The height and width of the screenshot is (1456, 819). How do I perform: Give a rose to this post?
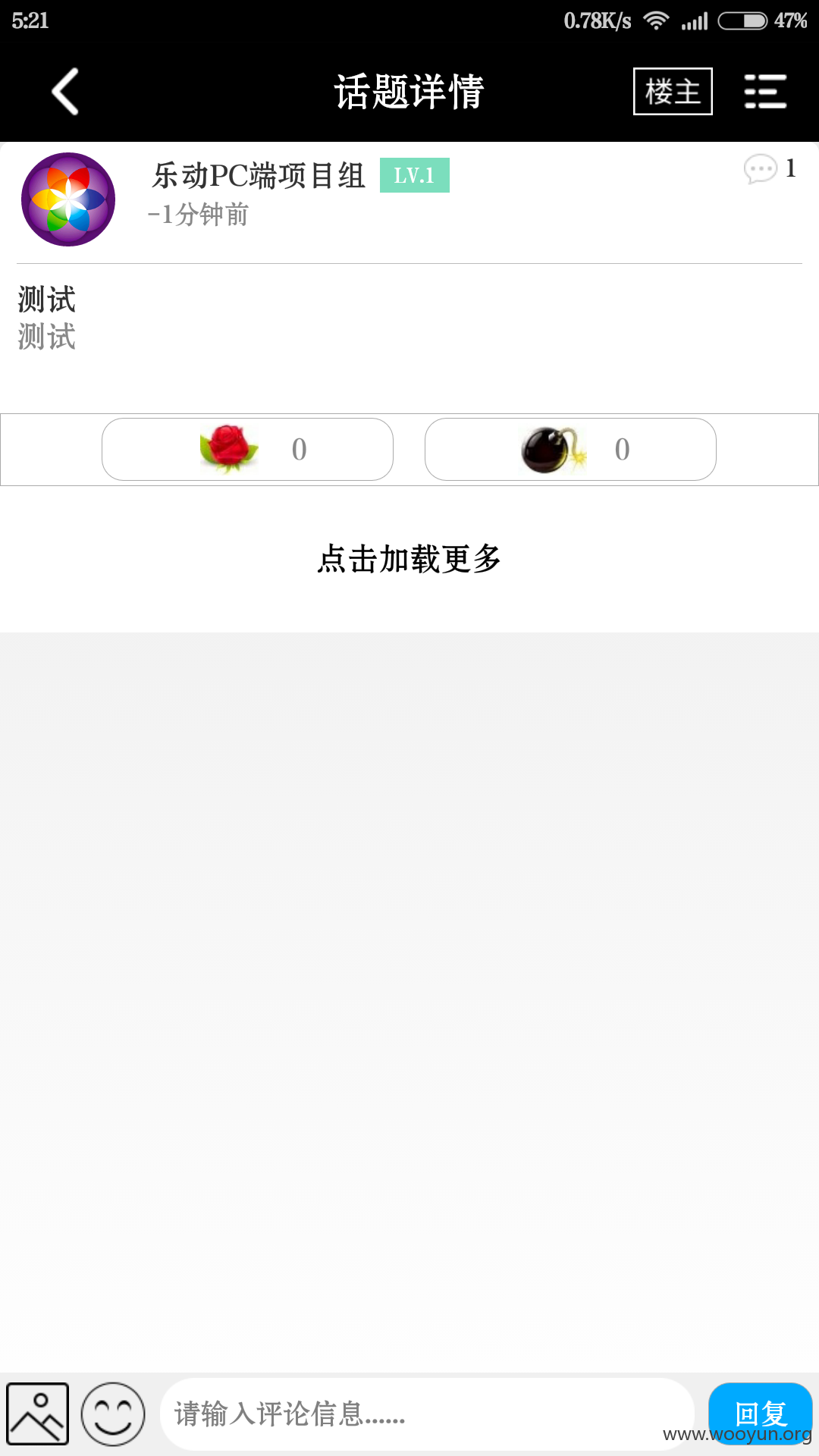pyautogui.click(x=247, y=449)
